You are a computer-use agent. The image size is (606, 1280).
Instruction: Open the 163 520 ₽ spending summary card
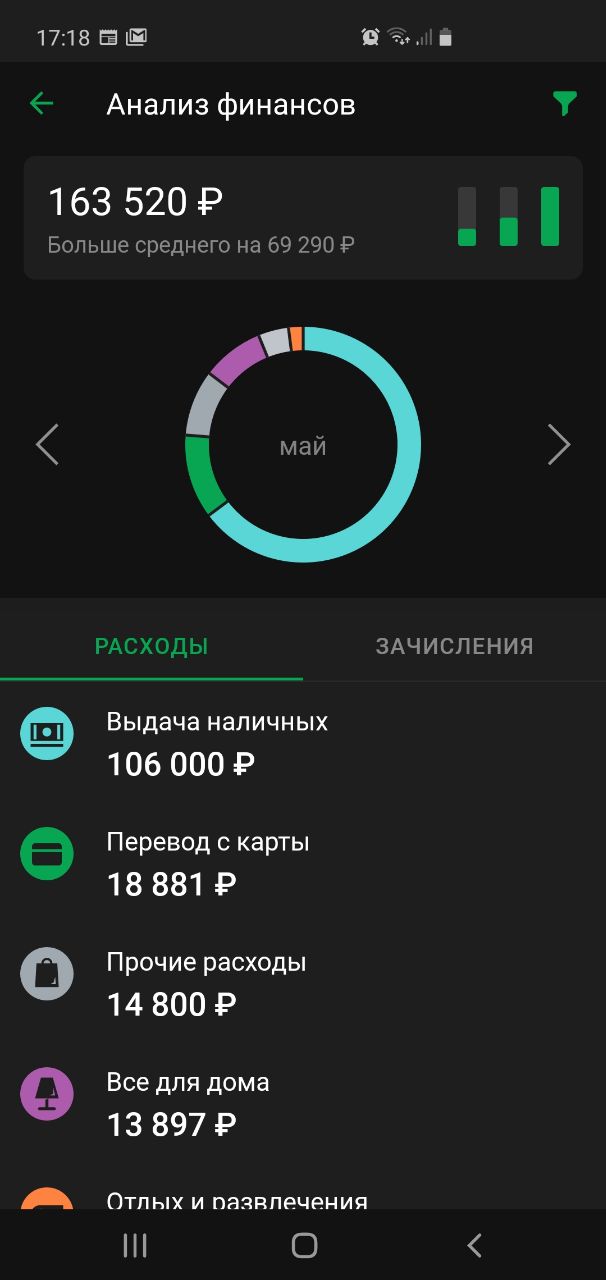click(302, 217)
